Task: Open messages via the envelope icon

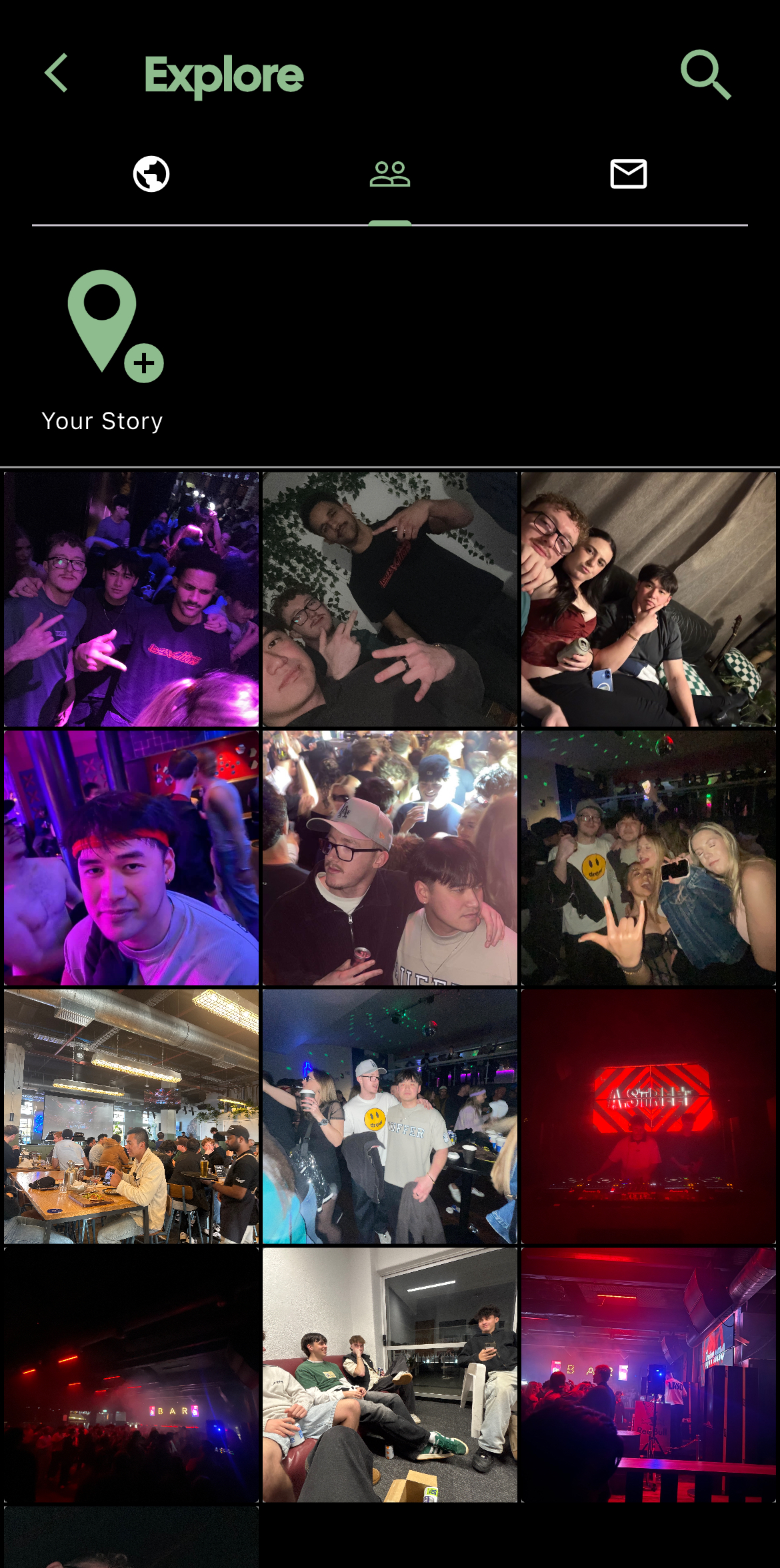Action: click(627, 174)
